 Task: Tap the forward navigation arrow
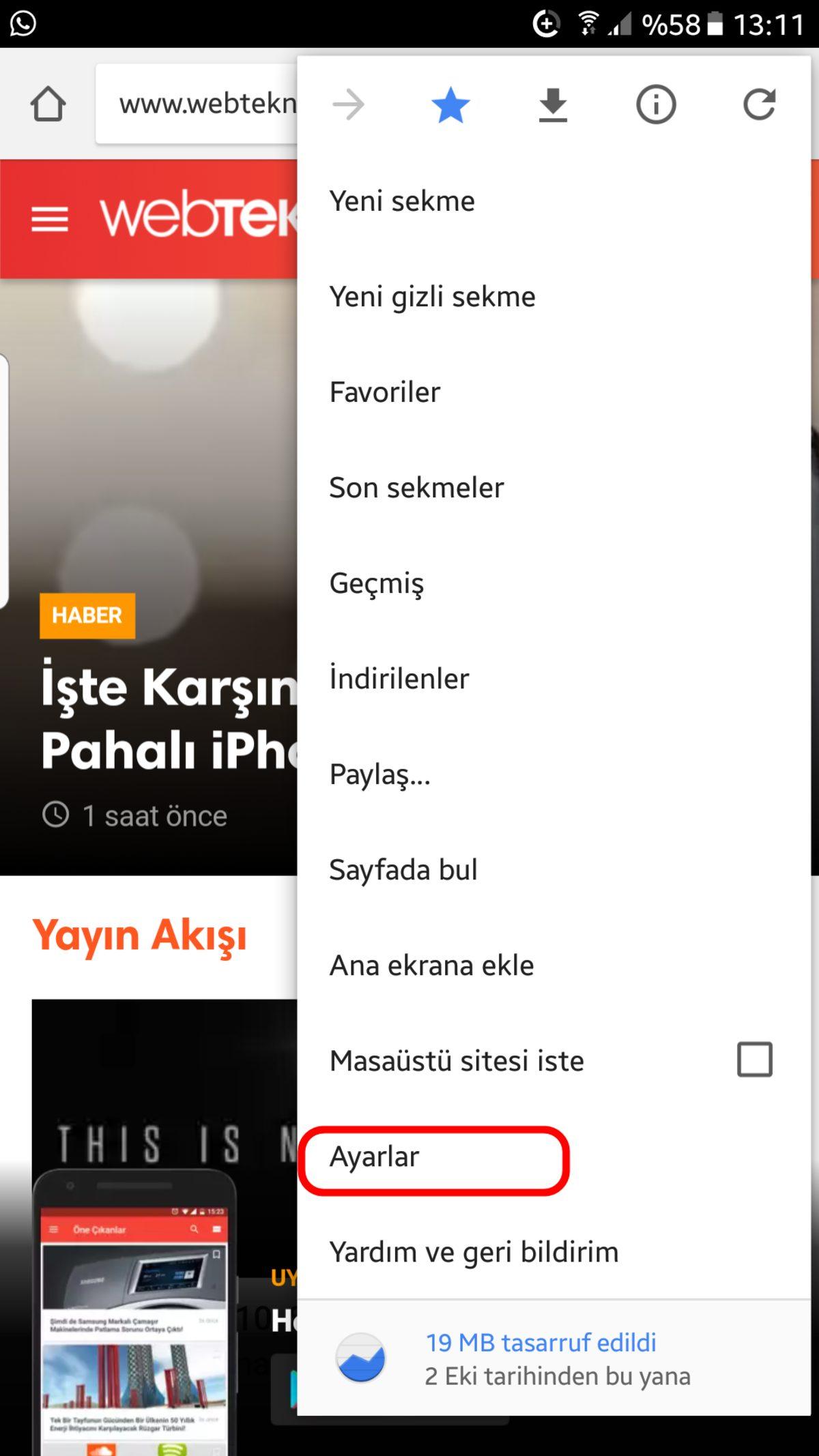348,104
